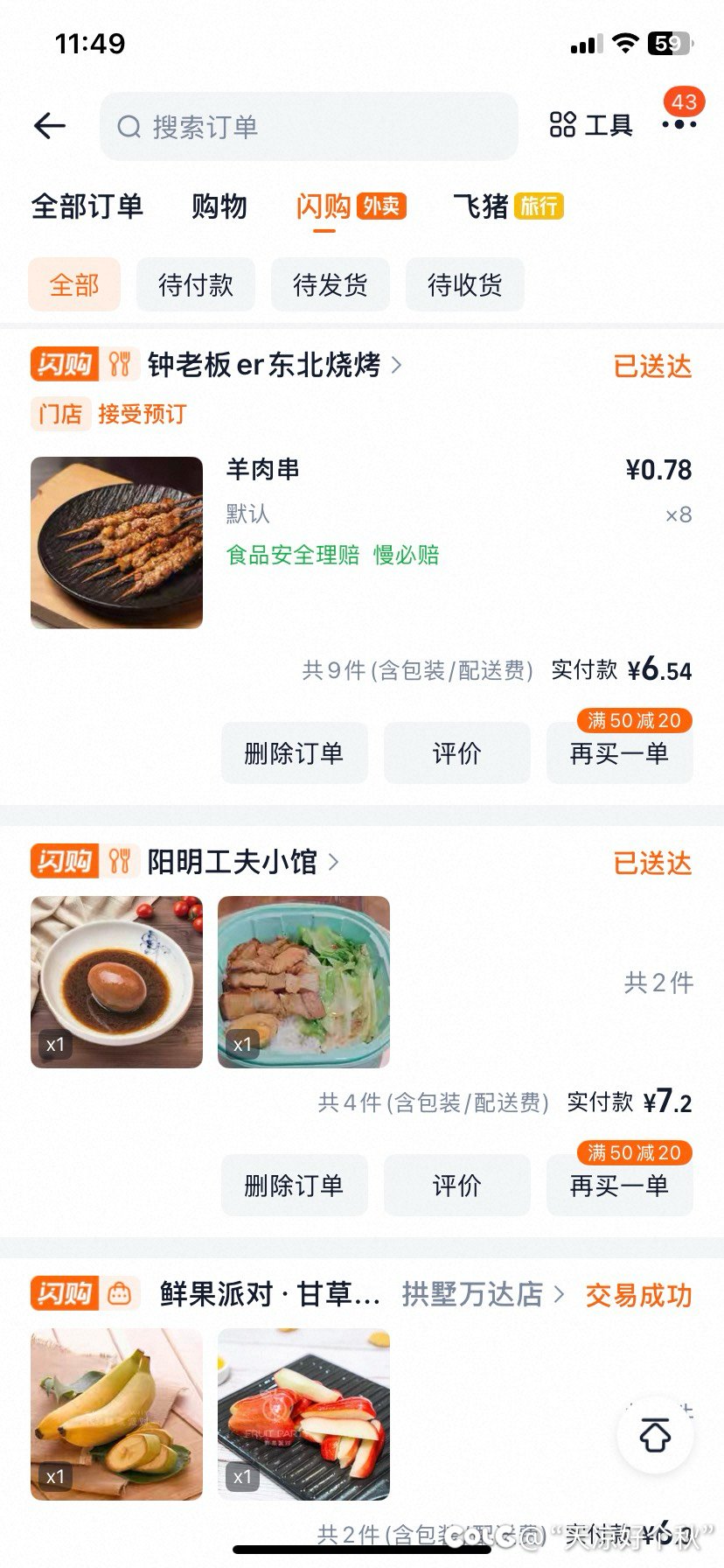724x1568 pixels.
Task: Open the 羊肉串 order details
Action: [x=262, y=470]
